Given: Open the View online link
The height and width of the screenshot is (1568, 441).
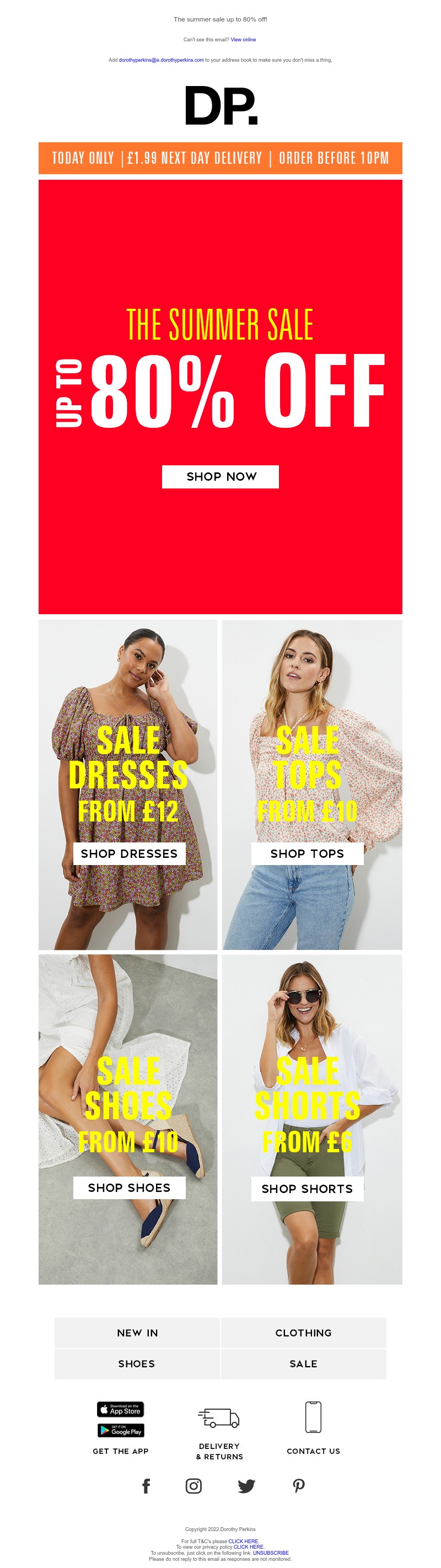Looking at the screenshot, I should pyautogui.click(x=243, y=40).
